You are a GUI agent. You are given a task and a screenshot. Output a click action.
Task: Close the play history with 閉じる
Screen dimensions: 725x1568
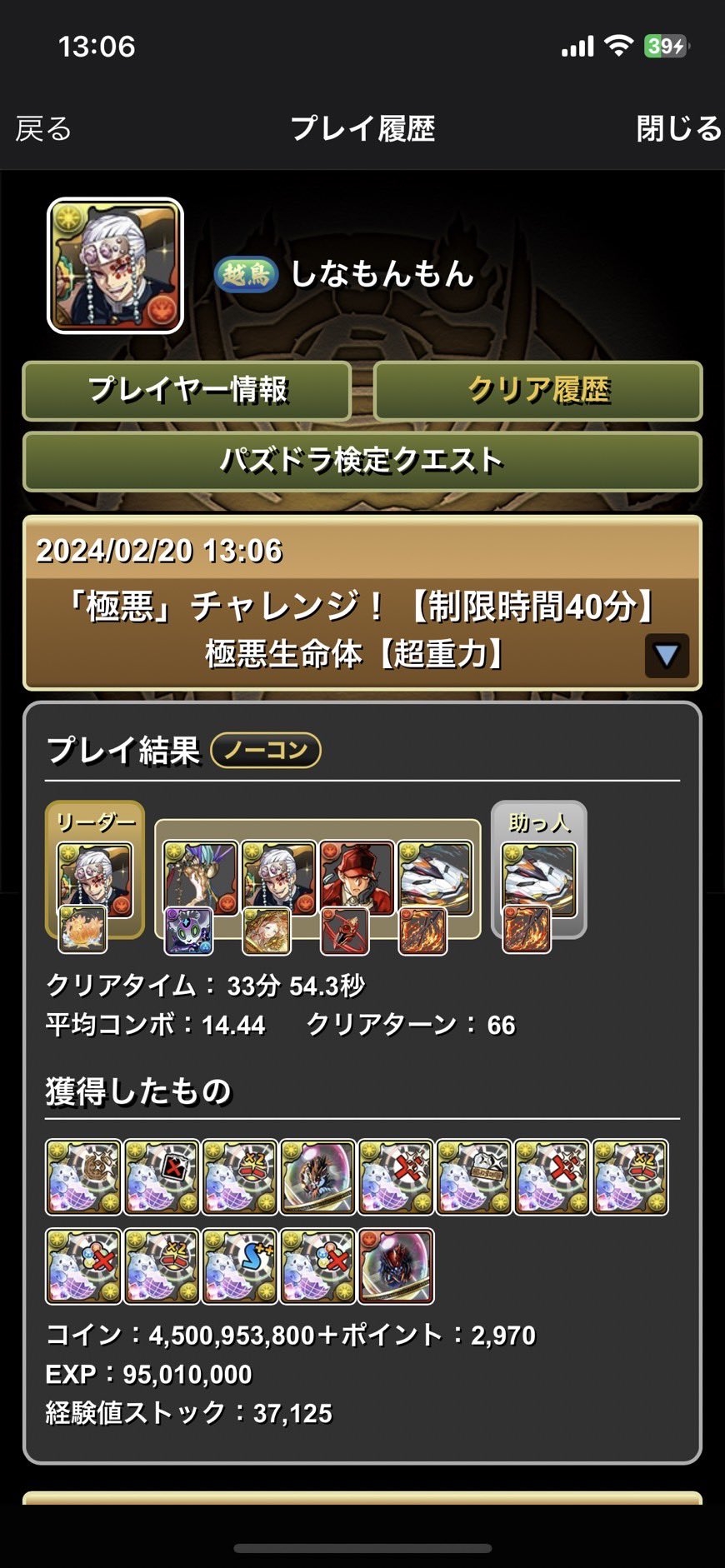point(678,128)
